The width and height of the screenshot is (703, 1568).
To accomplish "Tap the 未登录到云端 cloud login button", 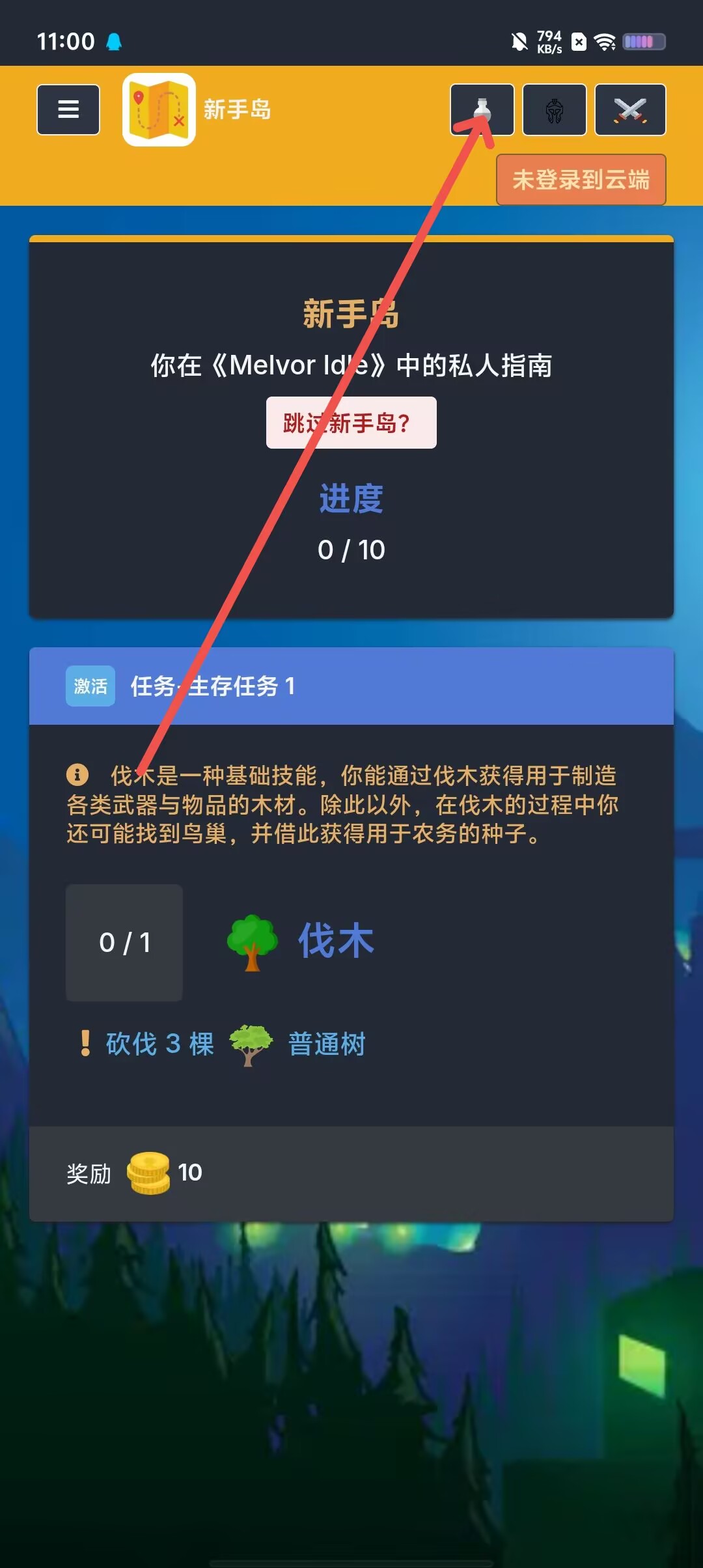I will 581,180.
